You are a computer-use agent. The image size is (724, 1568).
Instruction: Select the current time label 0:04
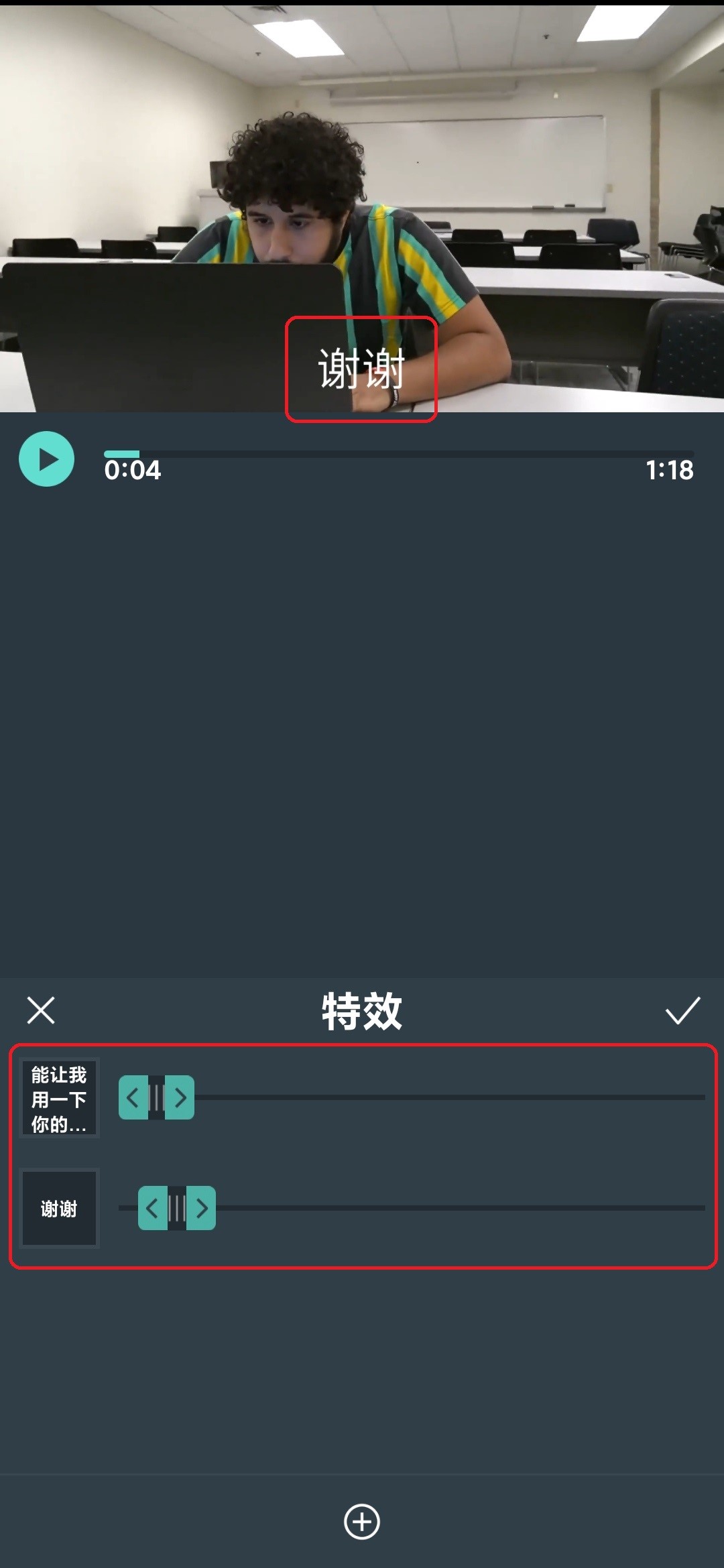tap(133, 472)
